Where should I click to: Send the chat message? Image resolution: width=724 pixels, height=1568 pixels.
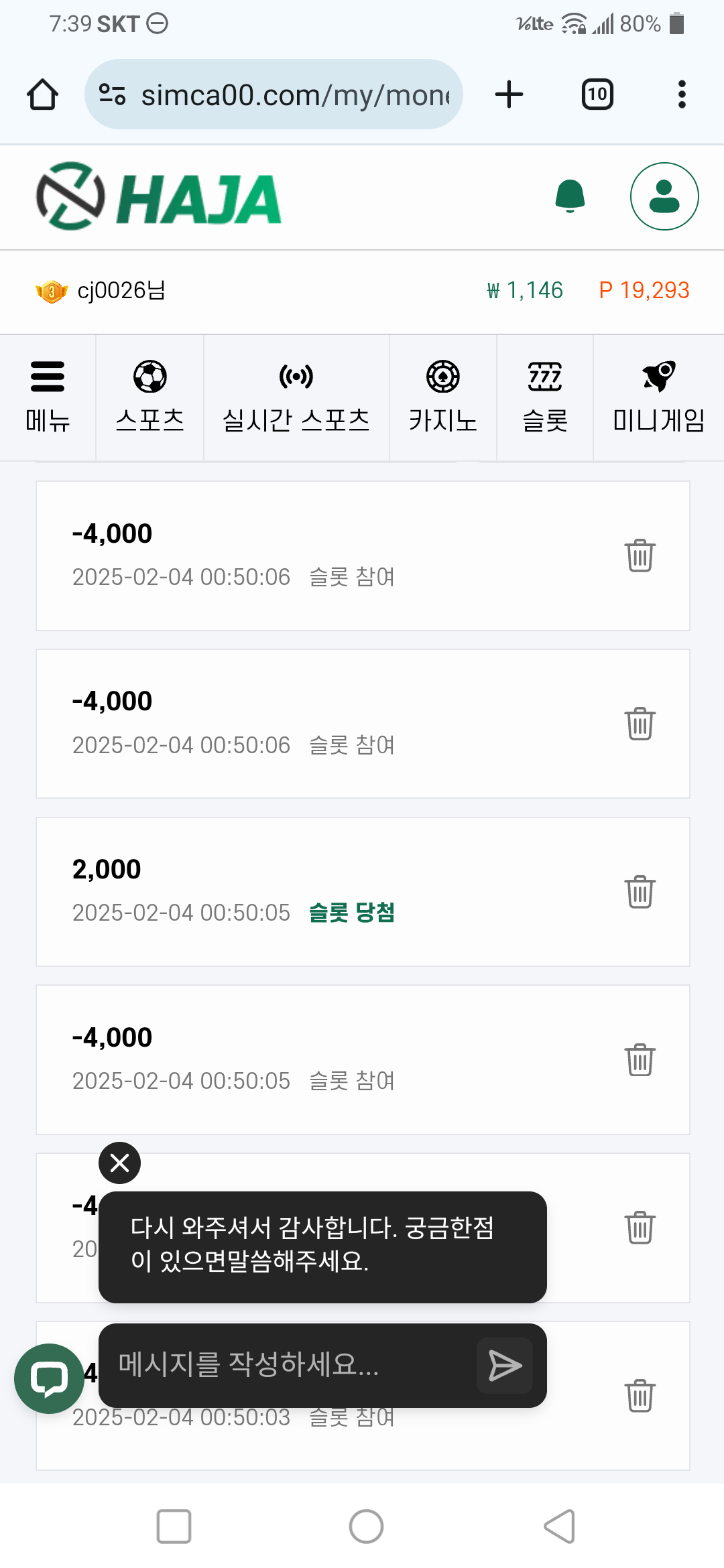[x=505, y=1366]
